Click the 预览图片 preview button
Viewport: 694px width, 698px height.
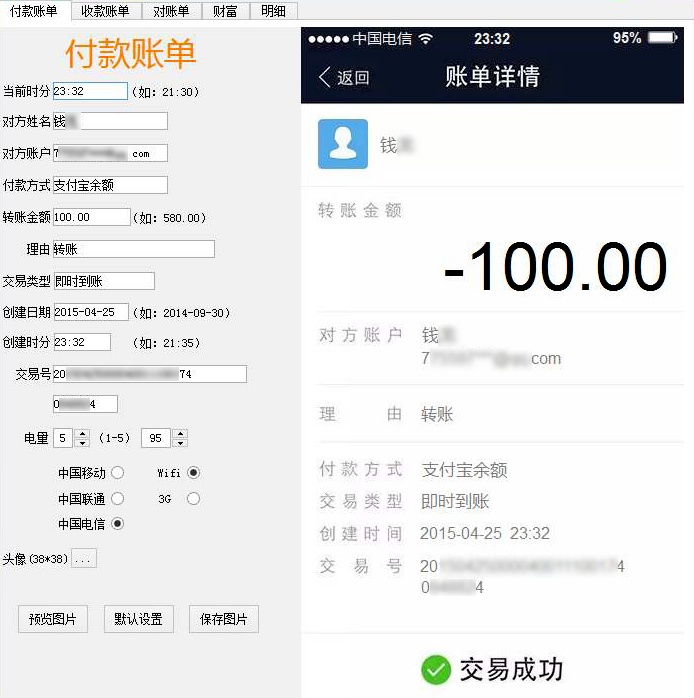(x=53, y=619)
